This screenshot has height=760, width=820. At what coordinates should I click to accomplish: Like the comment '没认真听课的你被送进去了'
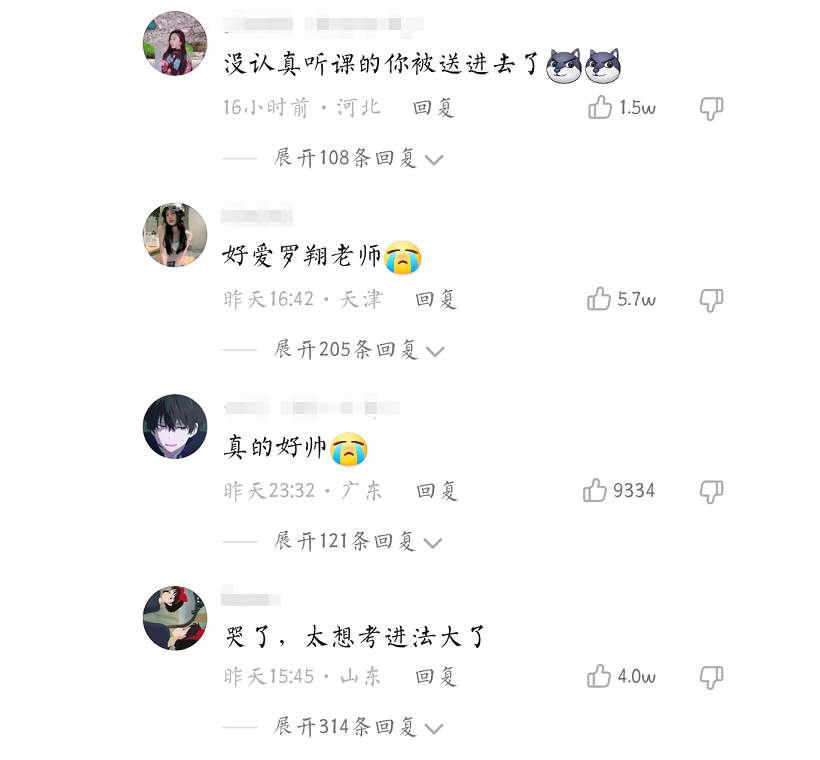[600, 108]
